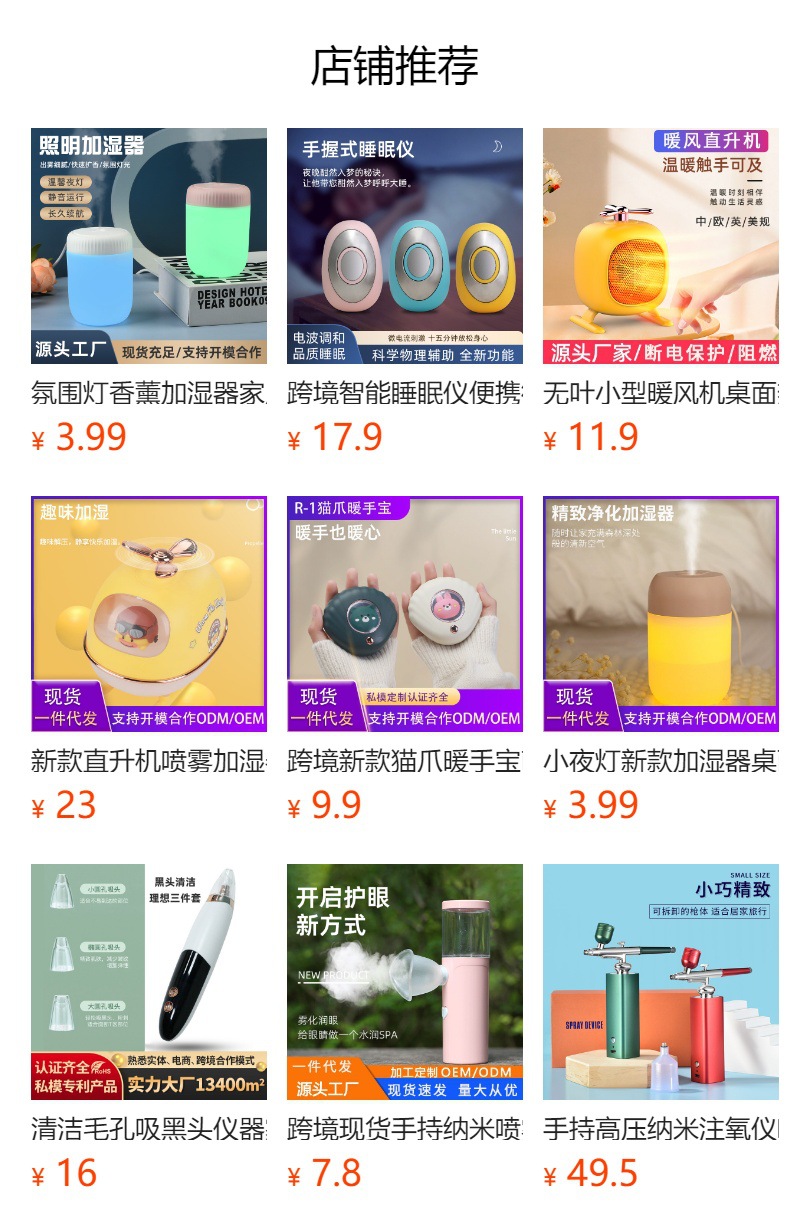The height and width of the screenshot is (1232, 790).
Task: Open the 跨境新款猫爪暖手宝 product
Action: [x=405, y=660]
